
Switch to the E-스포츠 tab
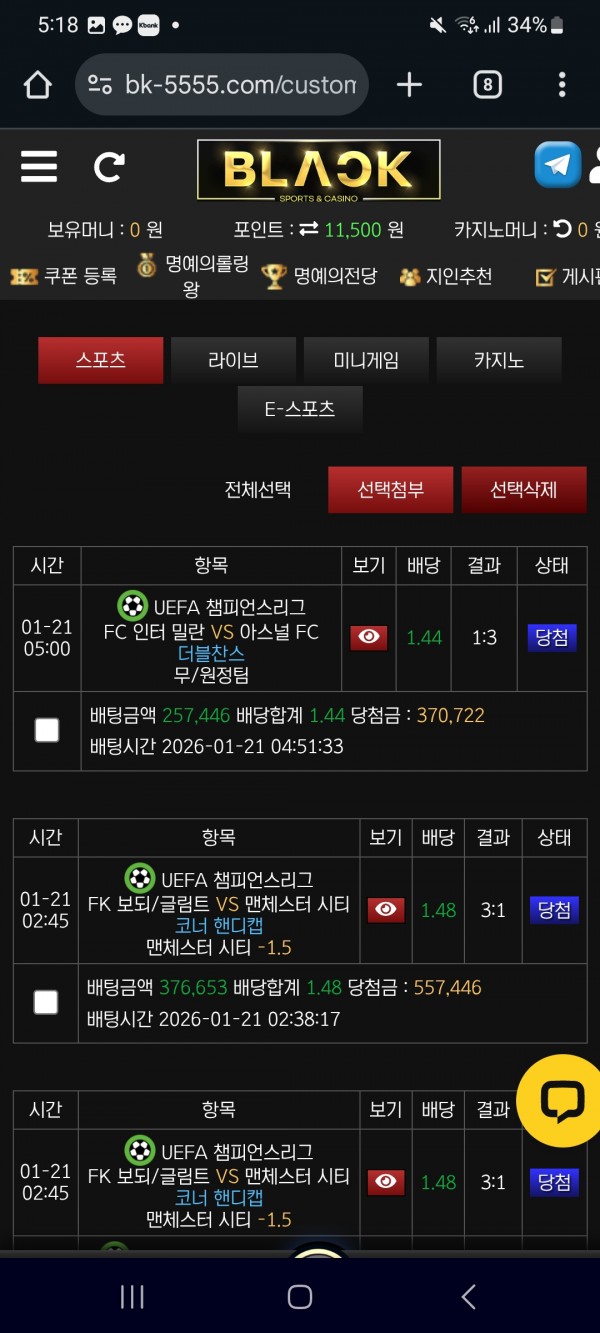[299, 409]
